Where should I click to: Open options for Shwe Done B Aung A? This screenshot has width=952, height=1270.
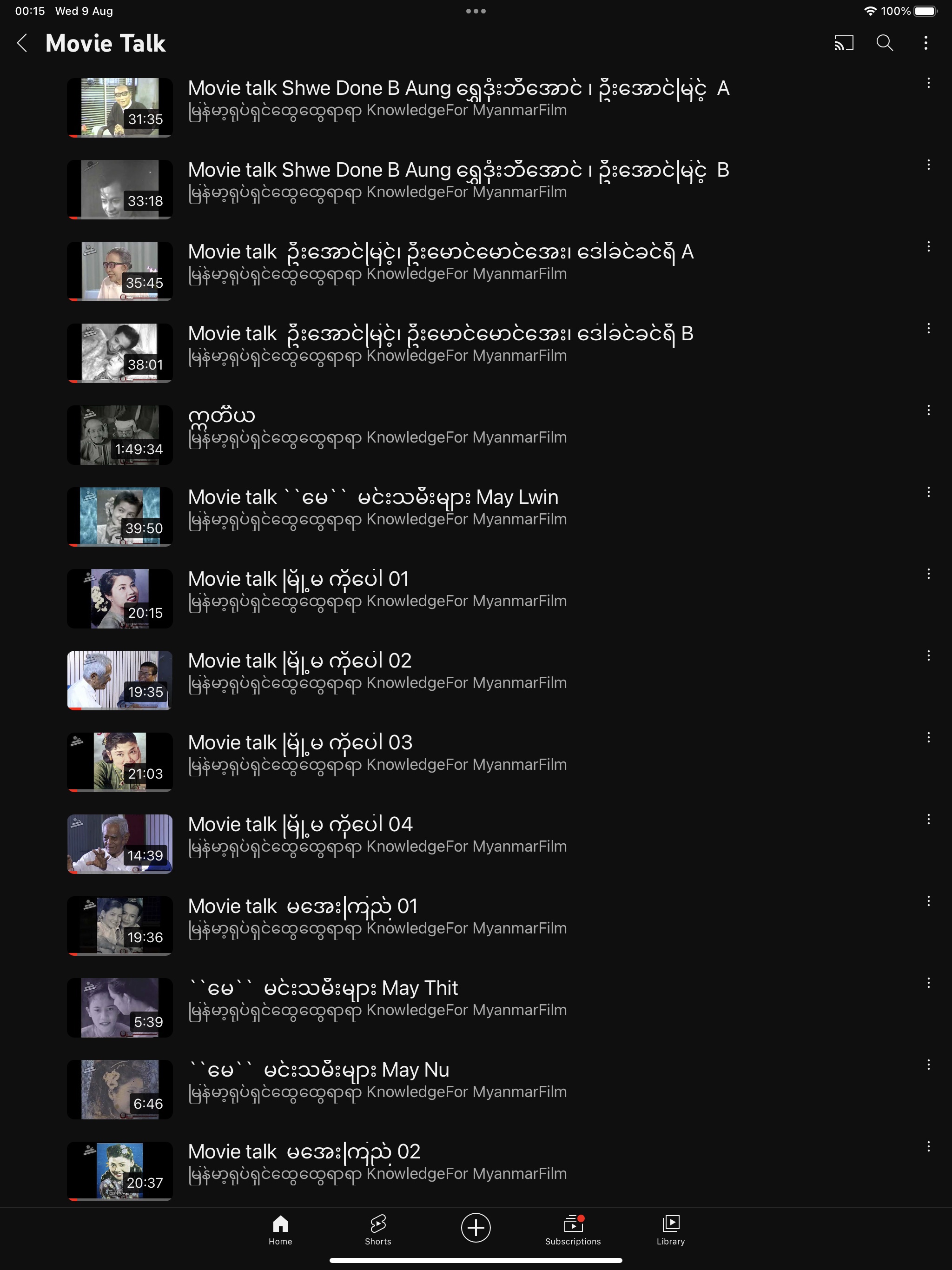click(928, 83)
